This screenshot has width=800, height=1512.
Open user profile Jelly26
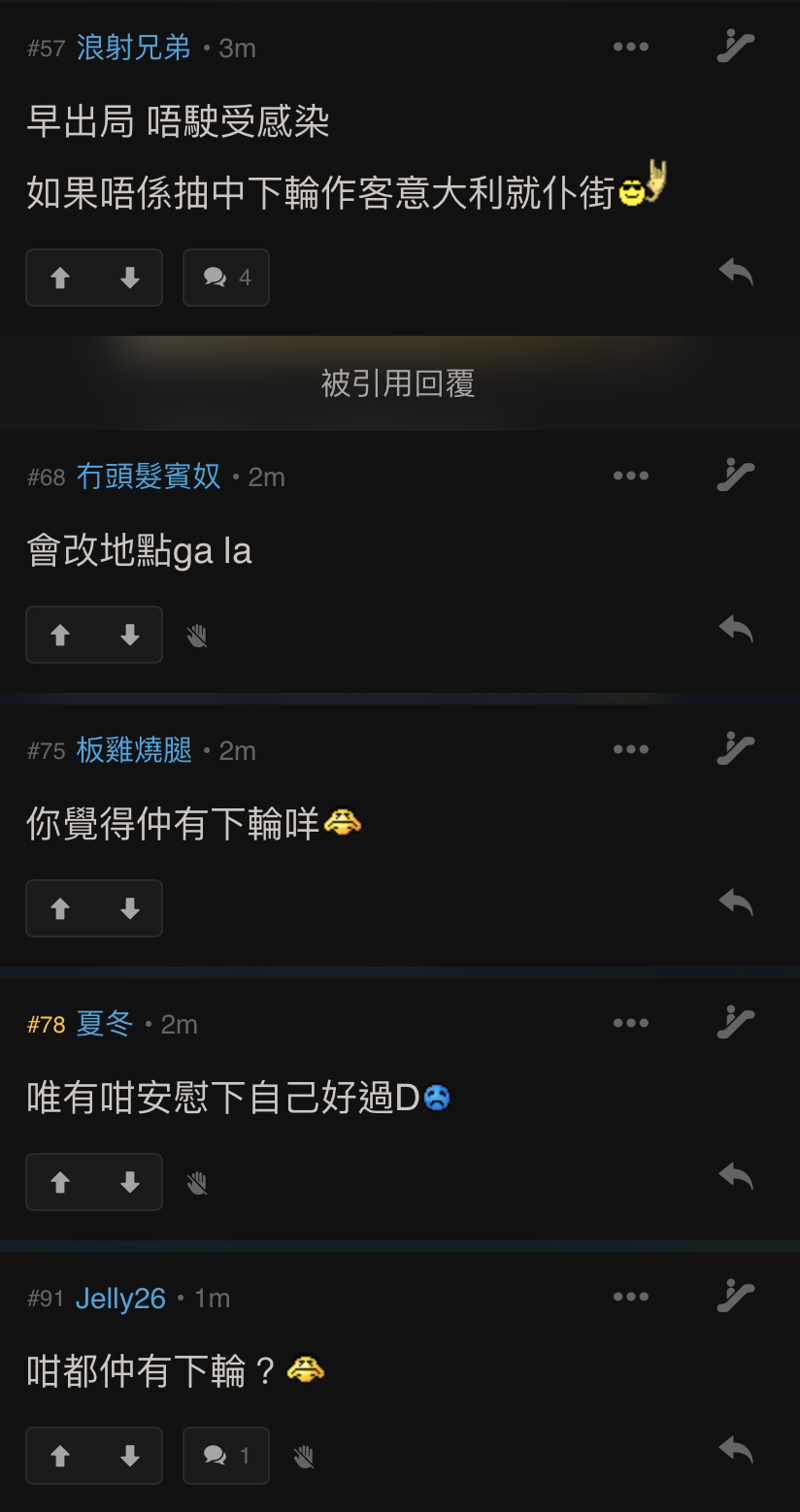tap(120, 1298)
